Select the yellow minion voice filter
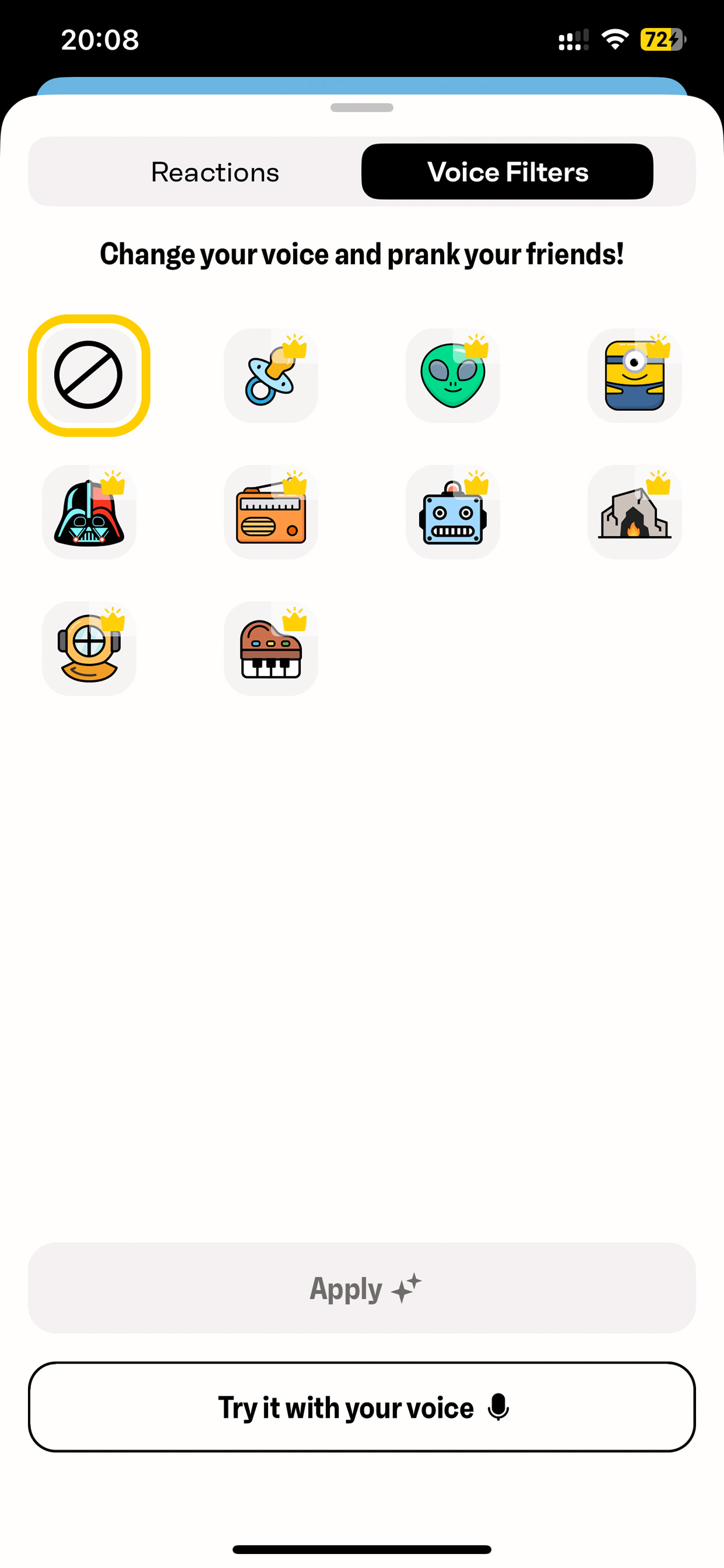 tap(635, 376)
